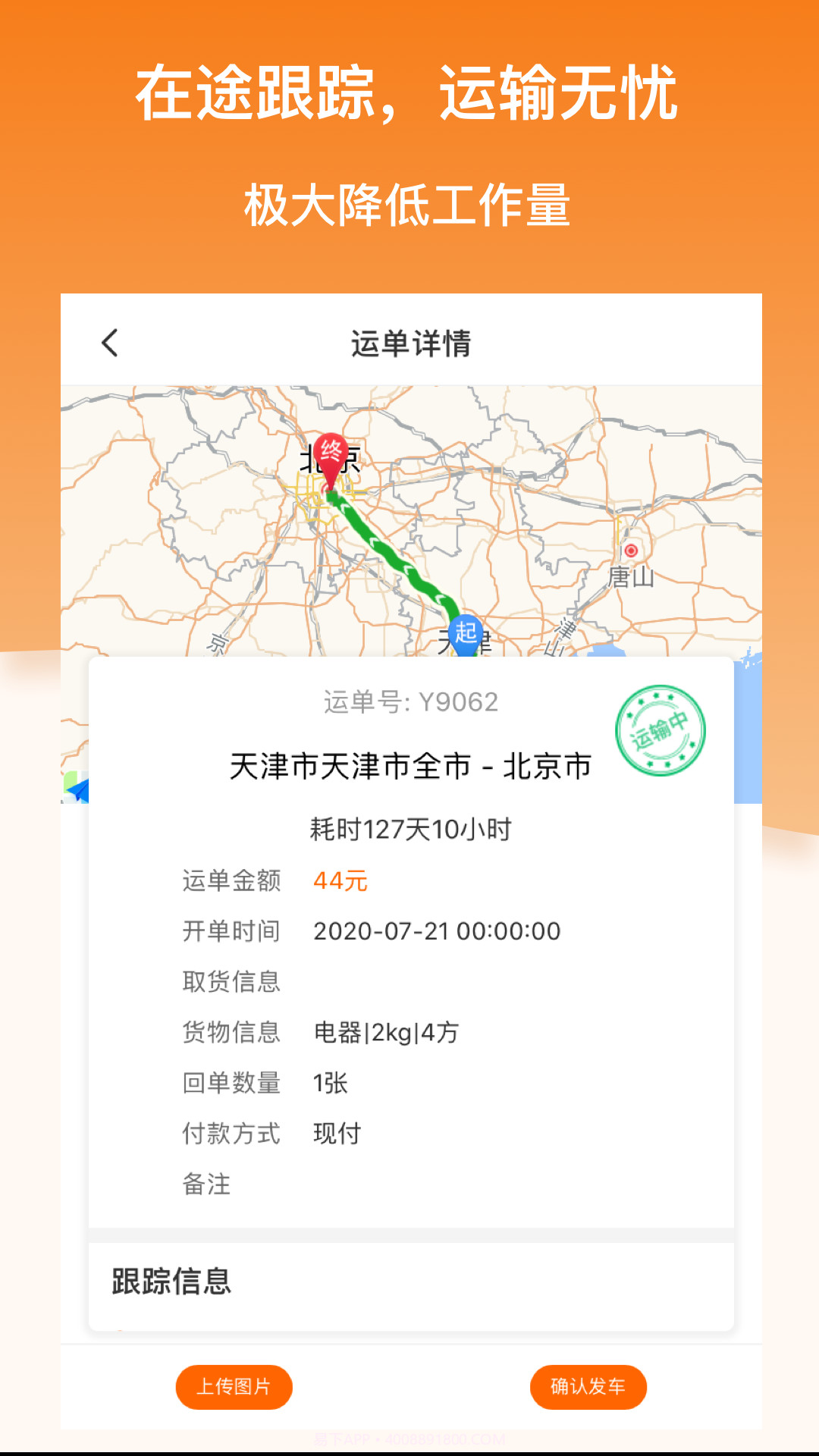Tap the back arrow on 运单详情 page

pos(111,342)
